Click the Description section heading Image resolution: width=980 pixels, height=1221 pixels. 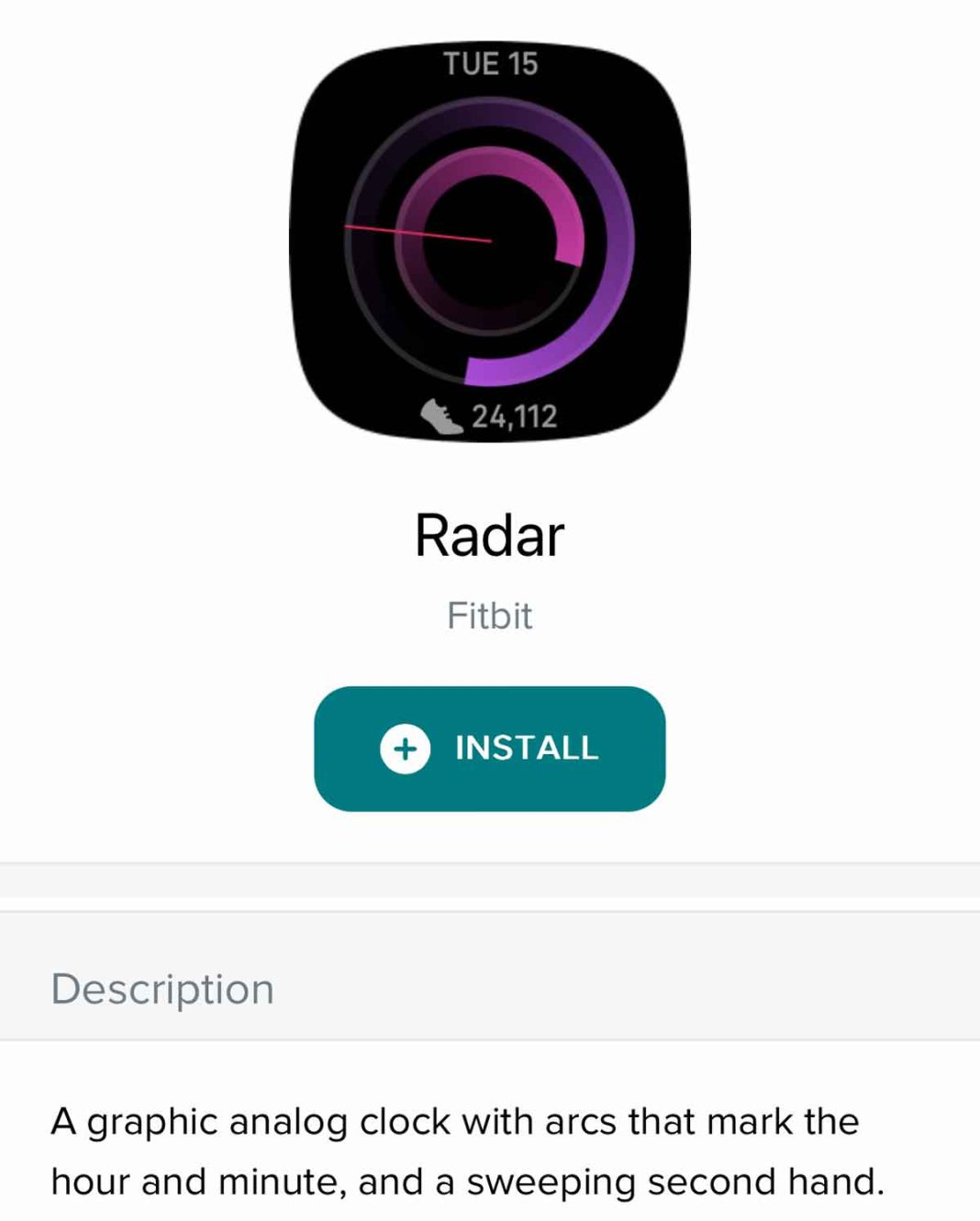click(163, 988)
